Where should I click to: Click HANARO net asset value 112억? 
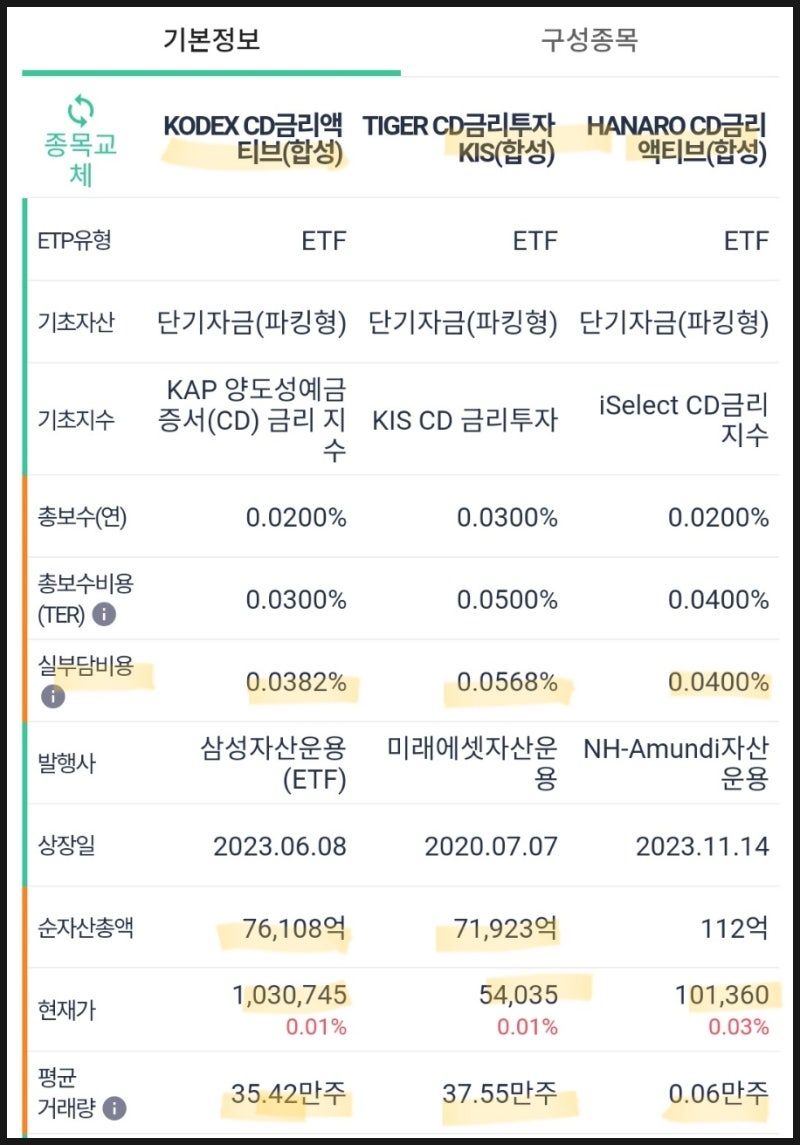(x=739, y=926)
